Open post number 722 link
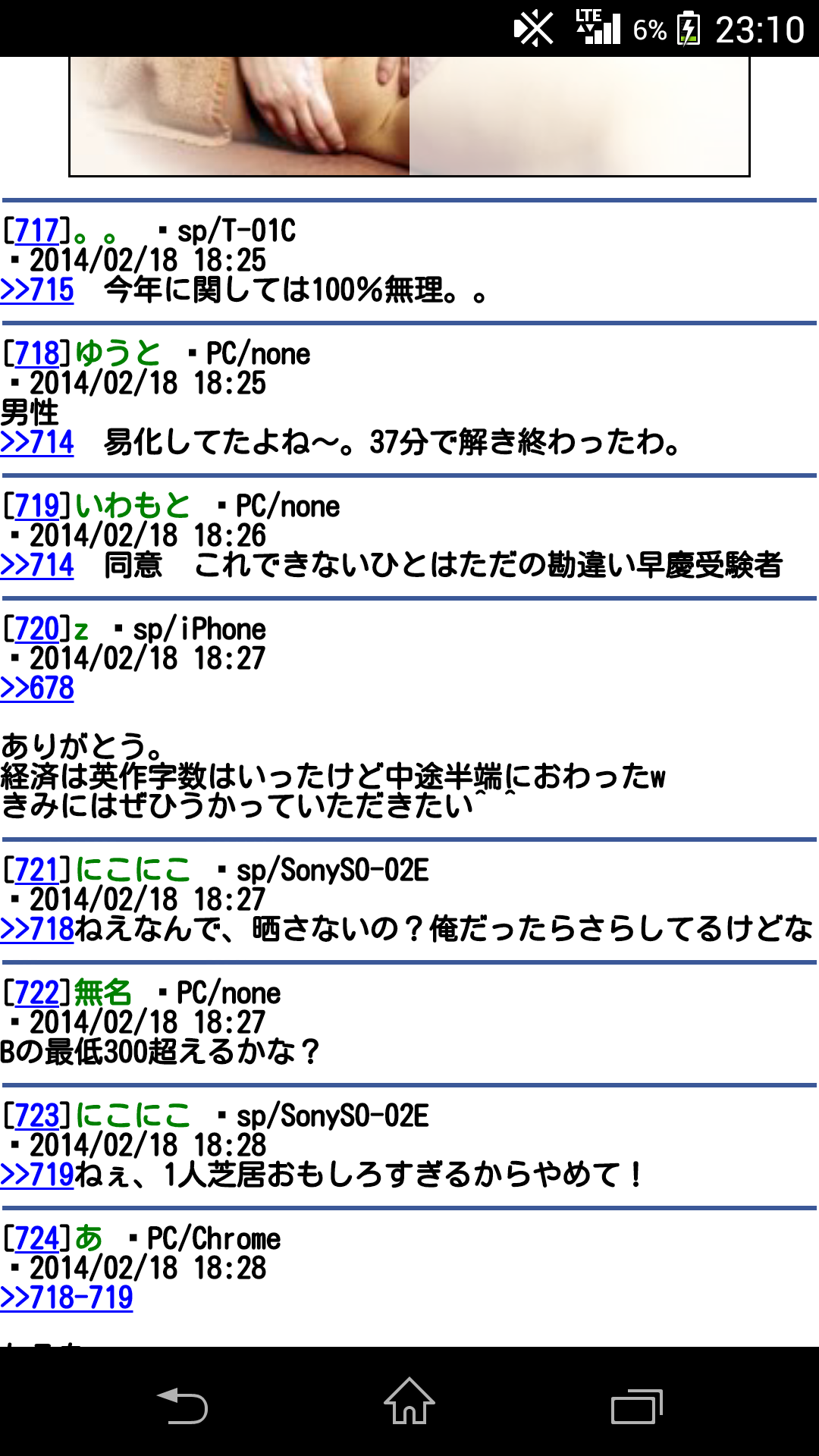This screenshot has width=819, height=1456. coord(36,993)
